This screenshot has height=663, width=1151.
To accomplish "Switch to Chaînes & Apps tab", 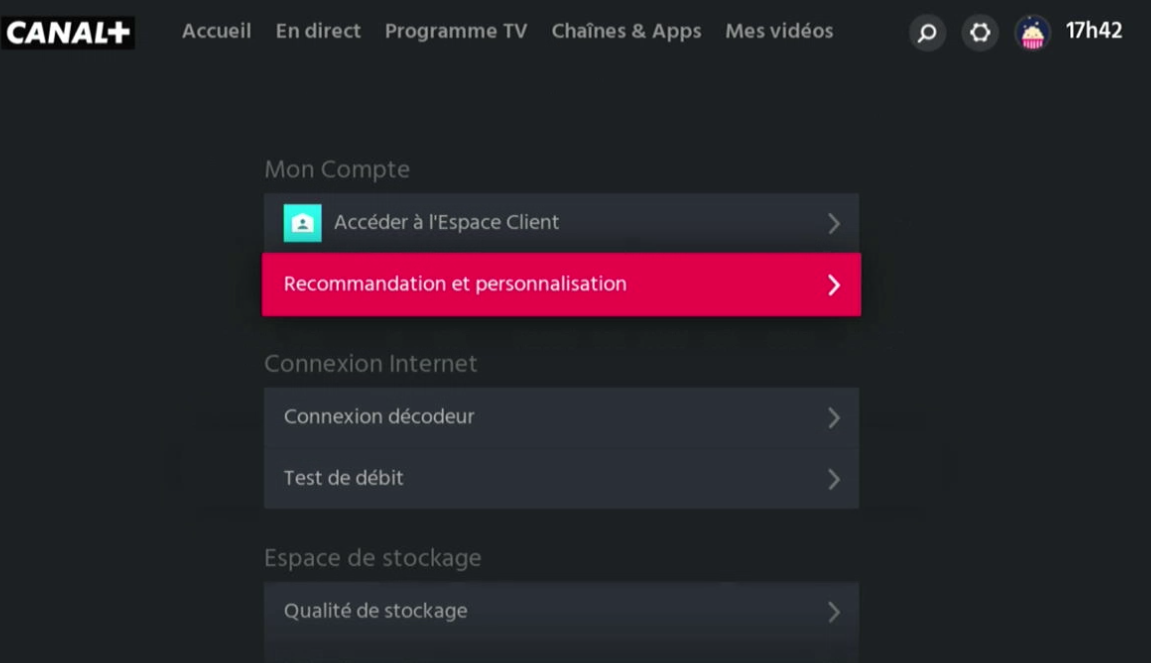I will click(626, 31).
